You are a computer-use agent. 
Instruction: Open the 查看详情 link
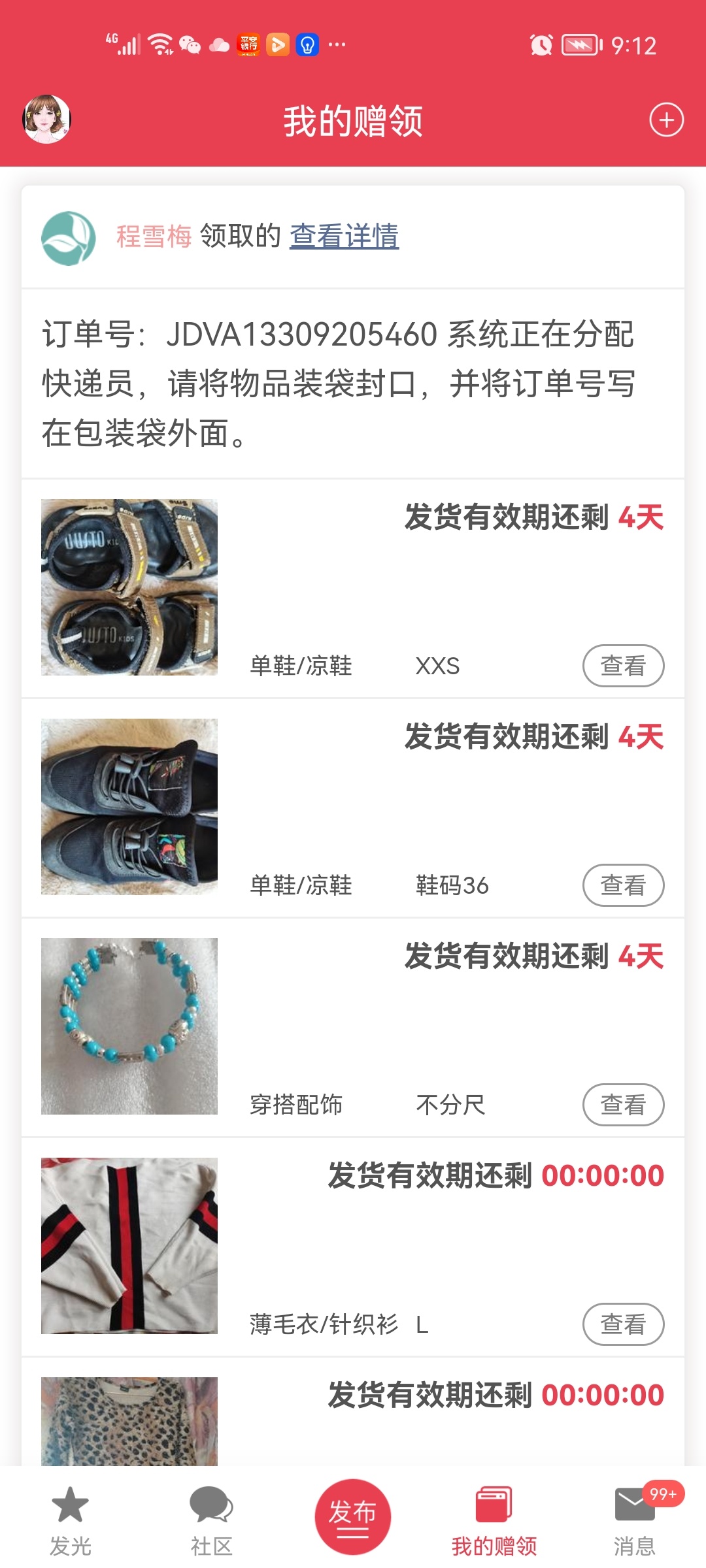tap(344, 236)
